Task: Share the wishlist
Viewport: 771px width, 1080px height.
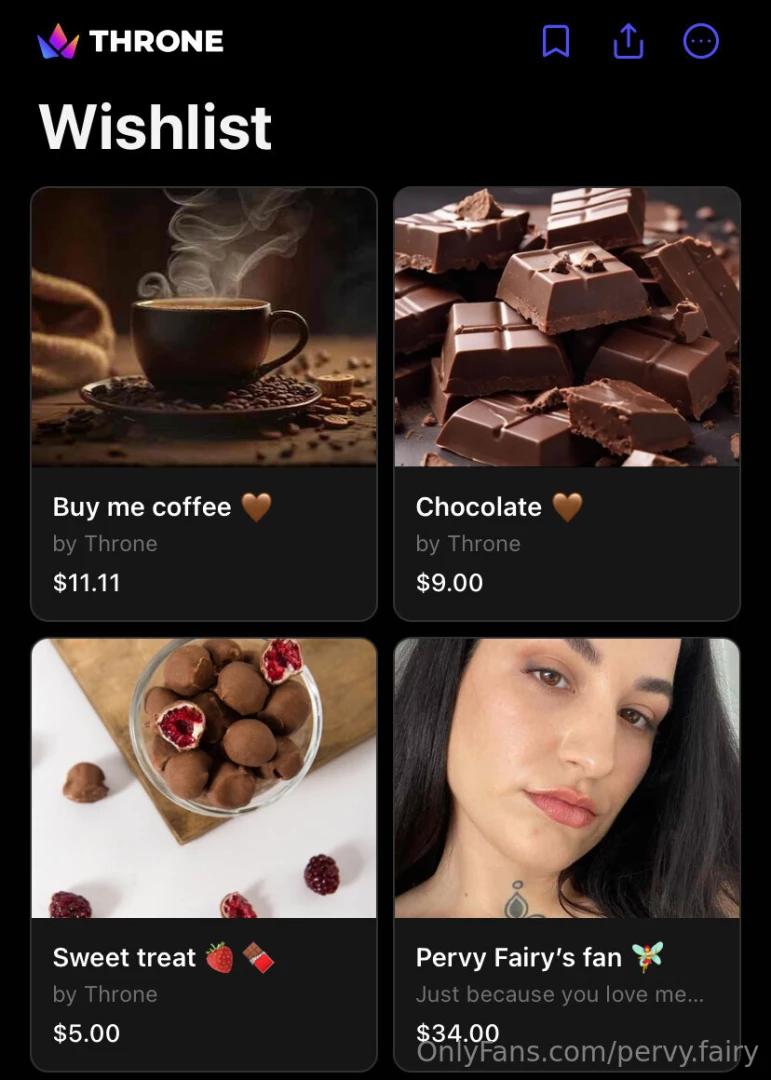Action: (x=628, y=41)
